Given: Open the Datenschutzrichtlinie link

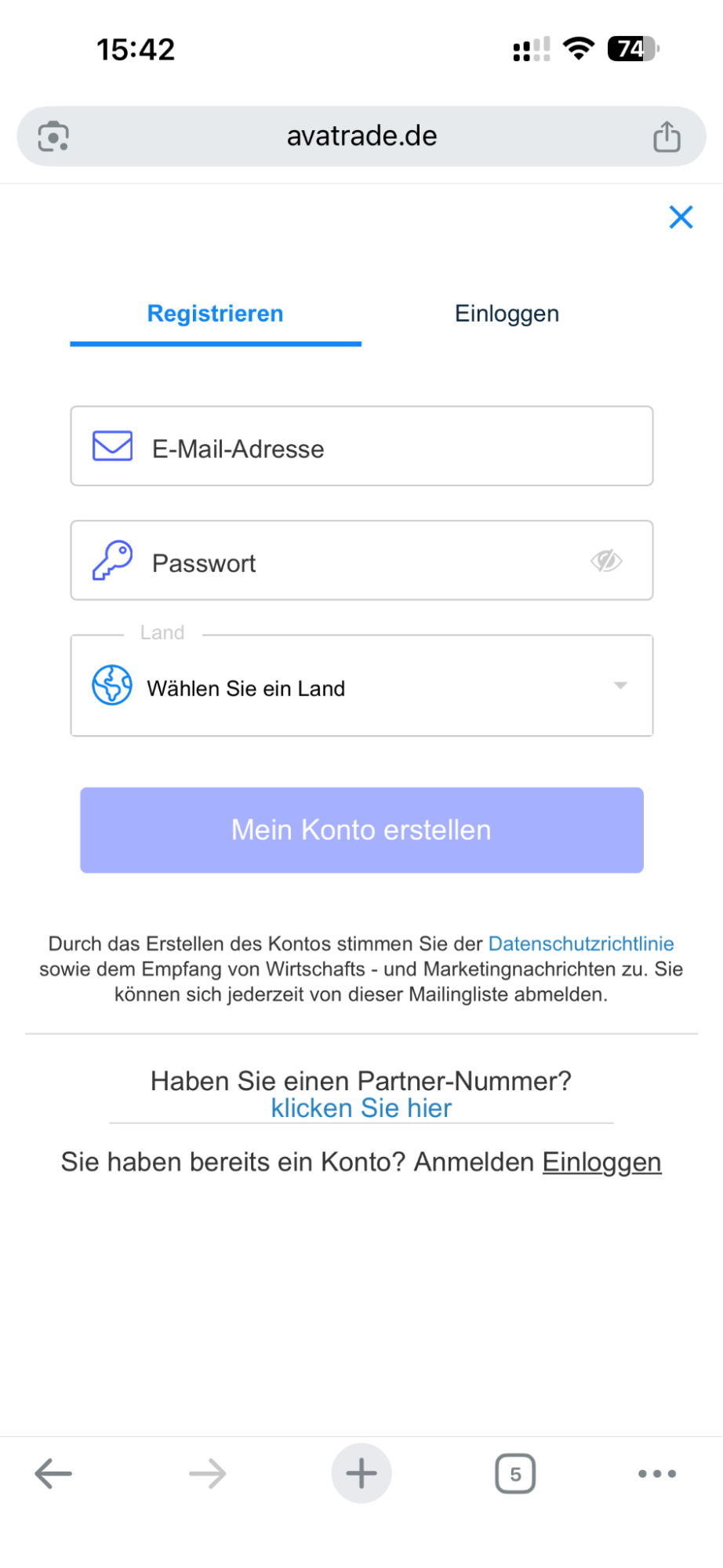Looking at the screenshot, I should click(581, 944).
